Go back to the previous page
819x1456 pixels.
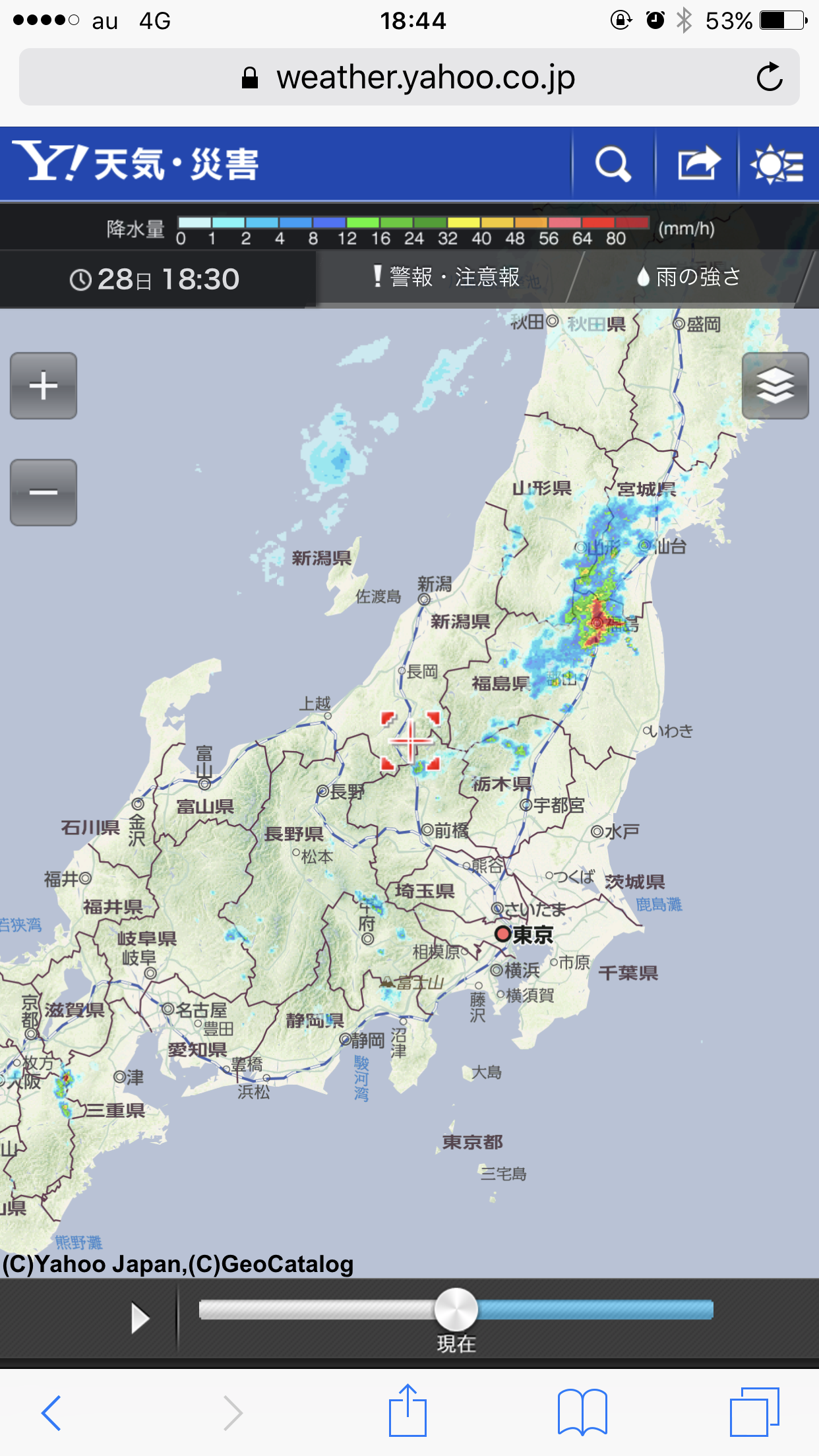tap(51, 1412)
